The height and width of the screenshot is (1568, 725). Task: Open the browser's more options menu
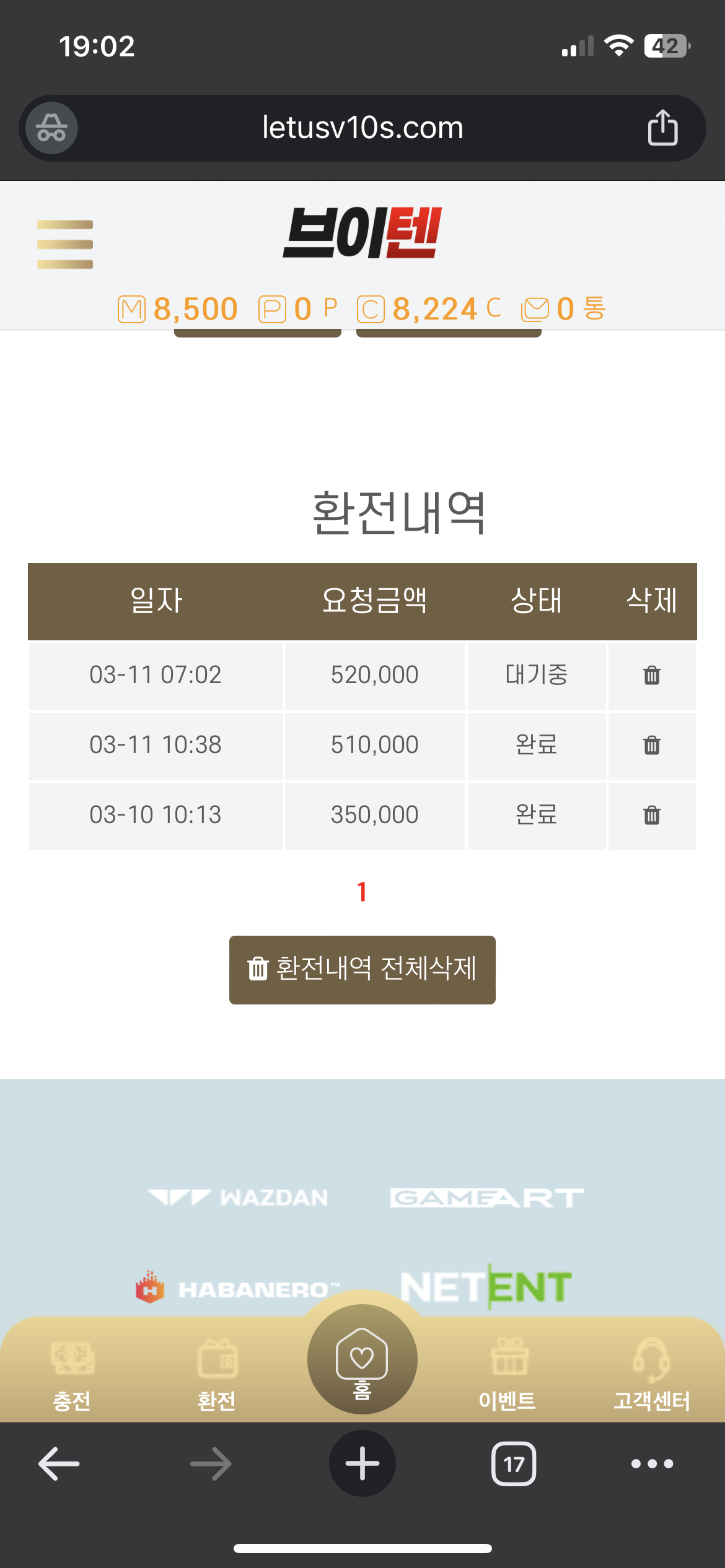pos(652,1464)
